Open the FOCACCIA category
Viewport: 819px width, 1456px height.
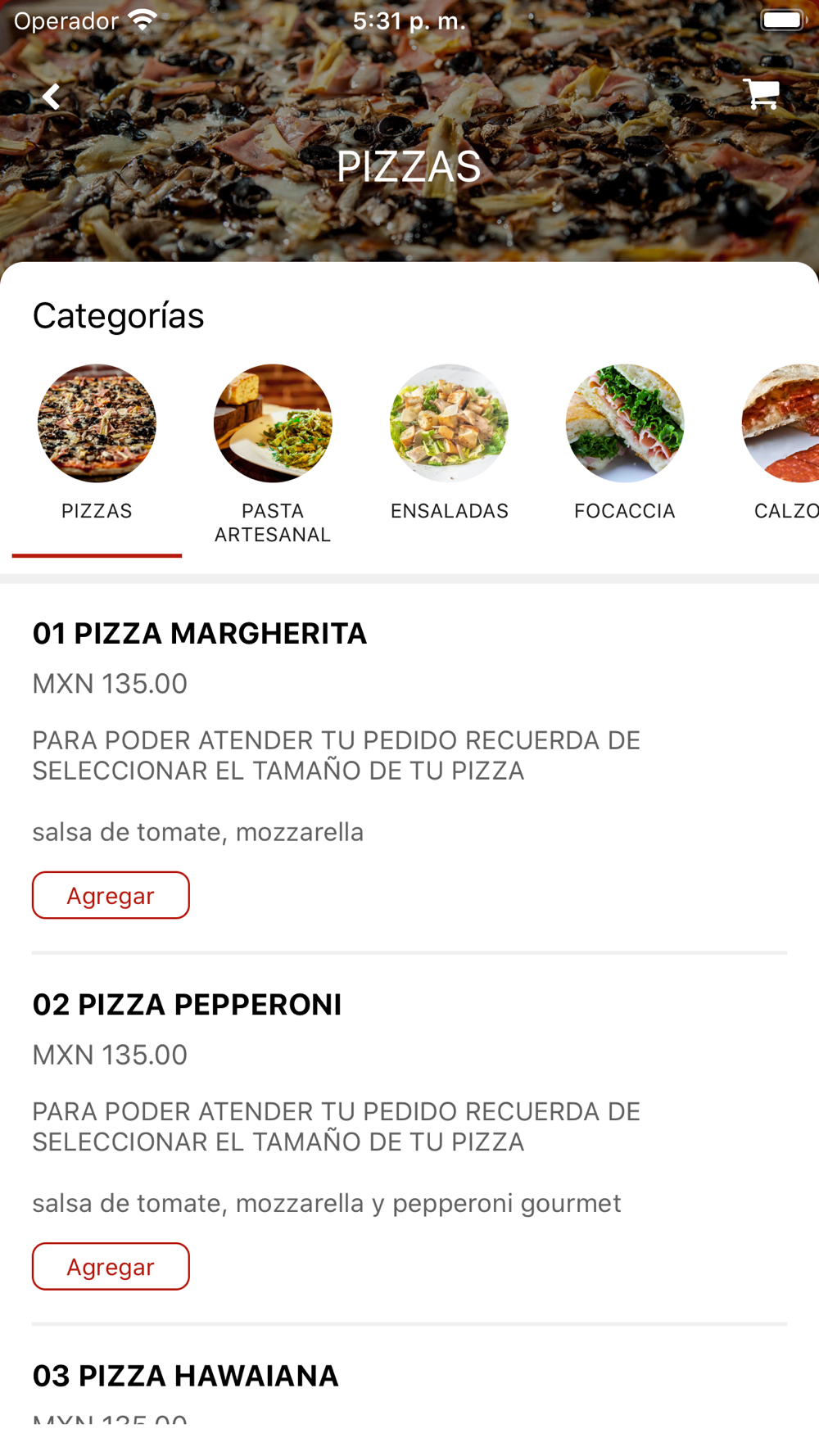pos(625,442)
